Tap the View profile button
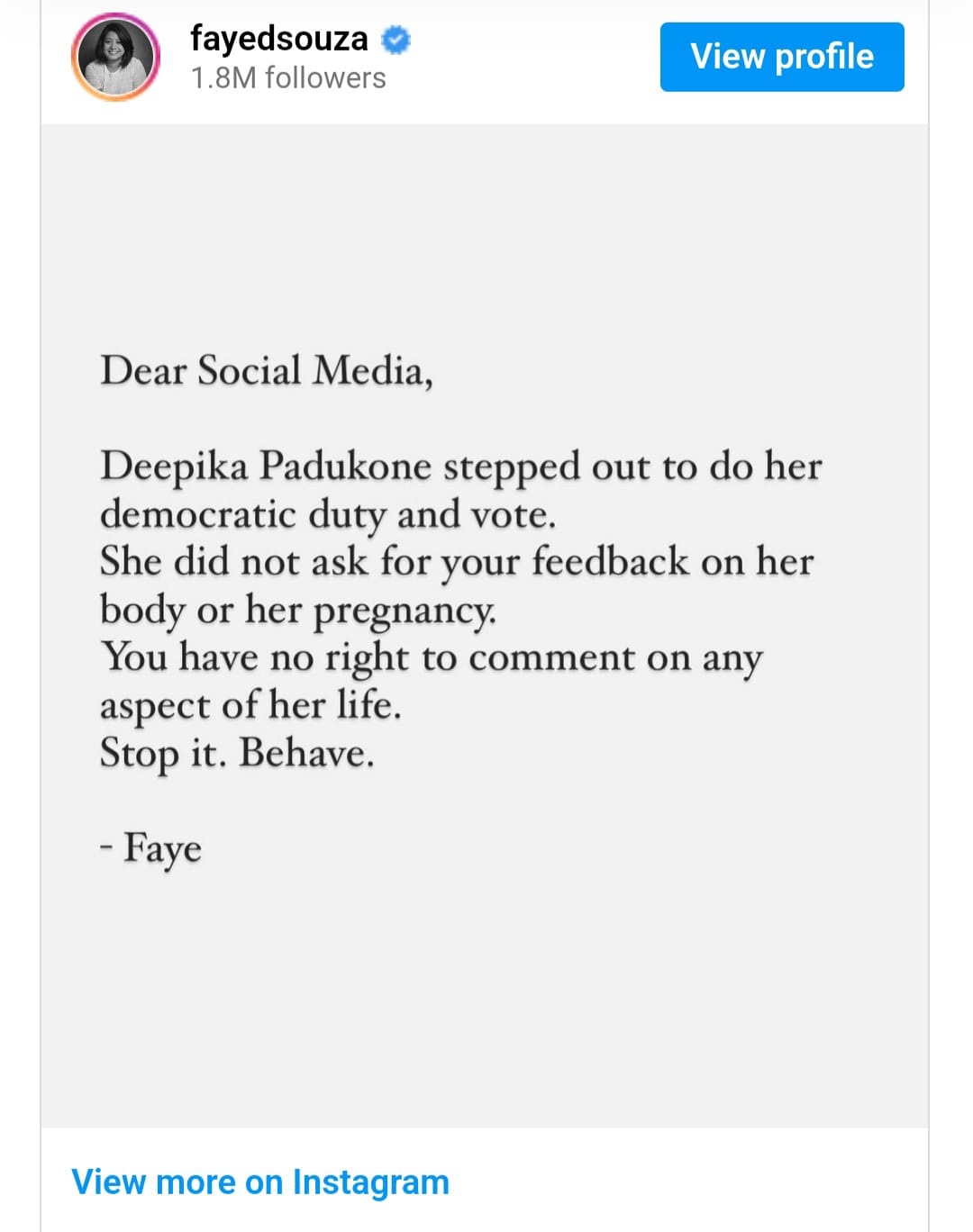 coord(781,57)
